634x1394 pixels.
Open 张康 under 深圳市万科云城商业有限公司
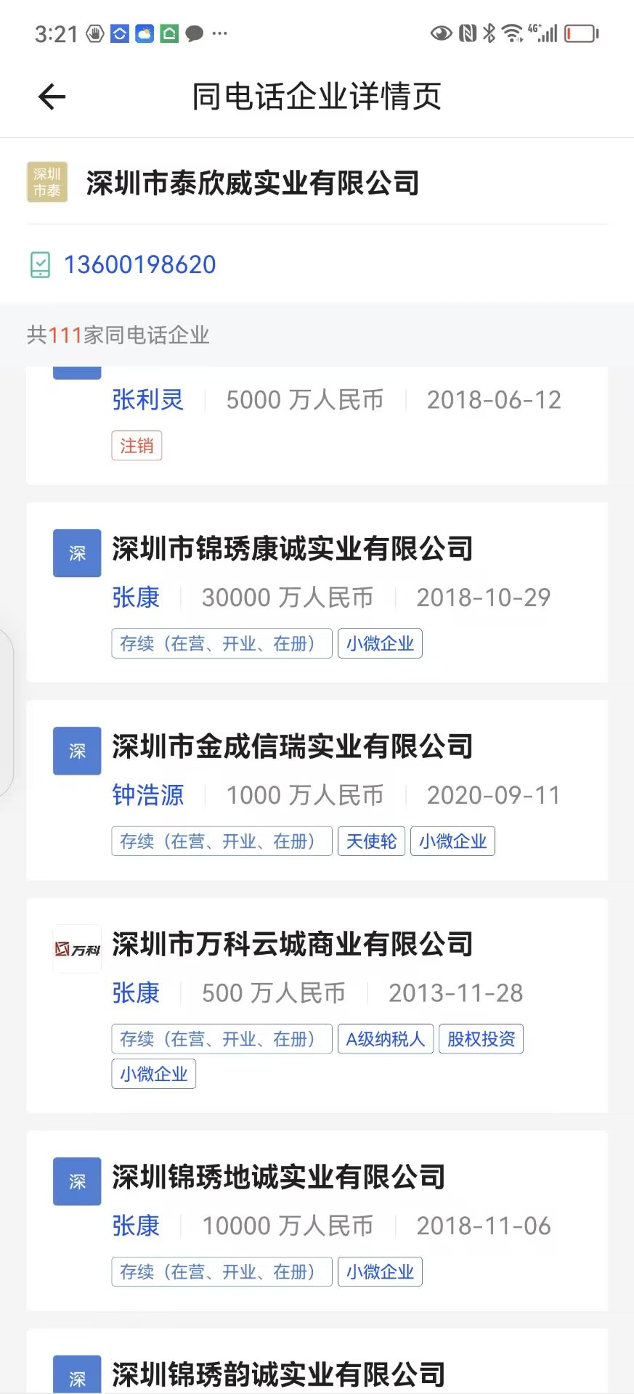click(136, 993)
